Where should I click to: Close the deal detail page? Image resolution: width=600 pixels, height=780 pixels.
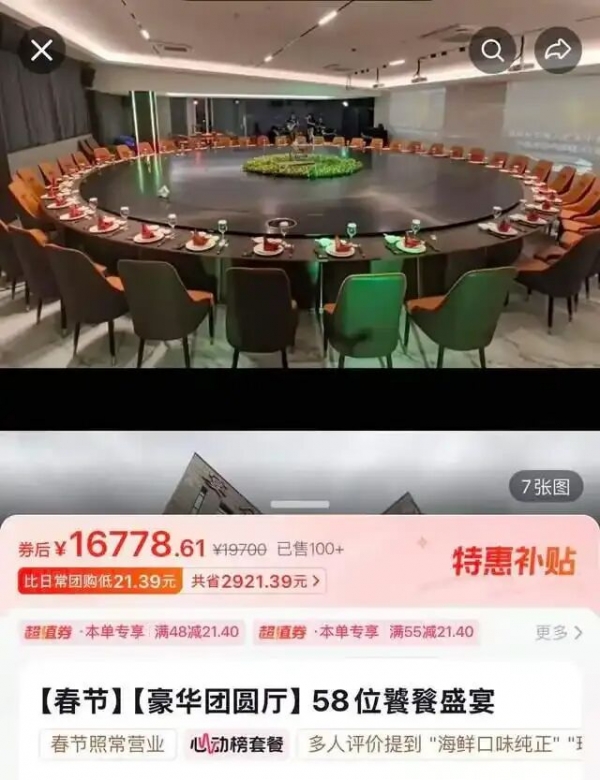pyautogui.click(x=42, y=50)
